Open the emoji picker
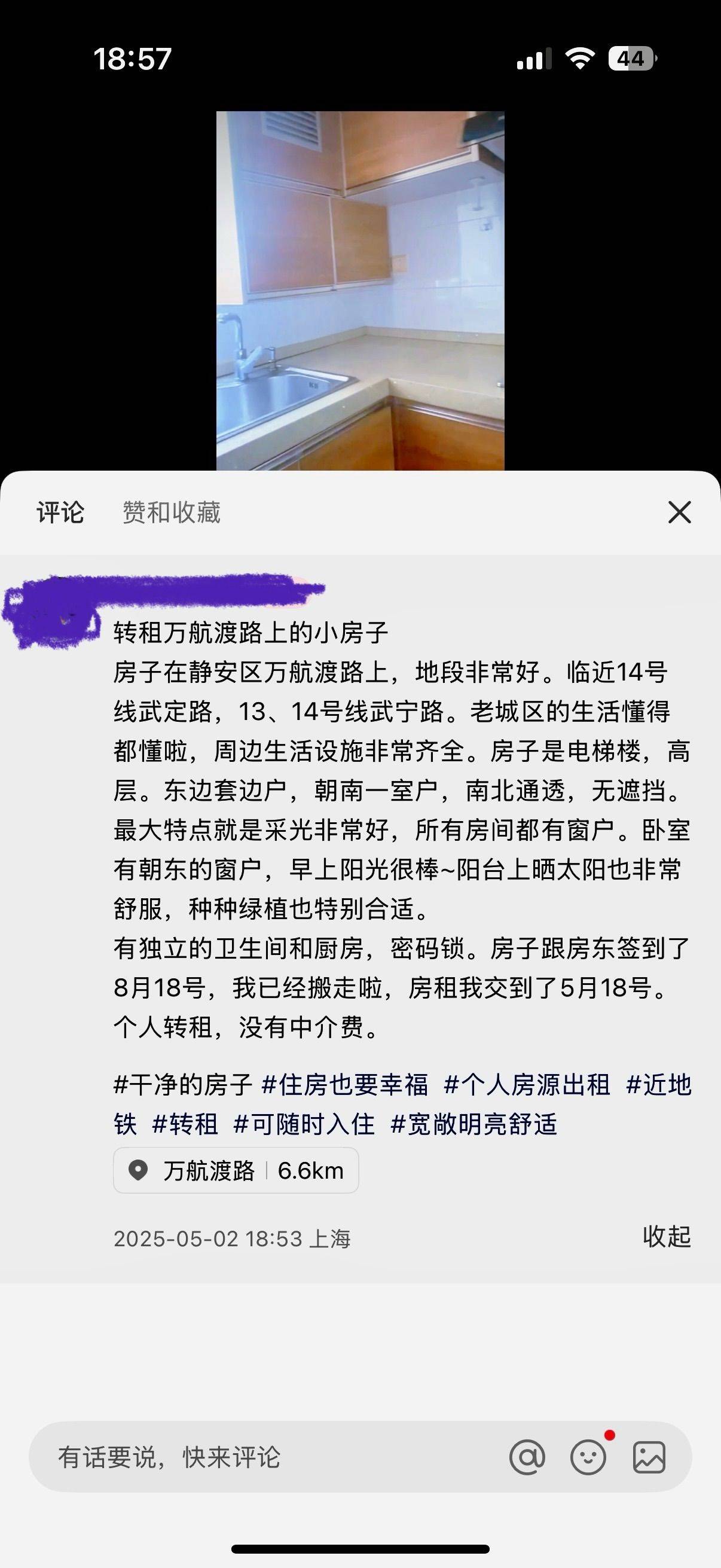Screen dimensions: 721x1568 [588, 1457]
